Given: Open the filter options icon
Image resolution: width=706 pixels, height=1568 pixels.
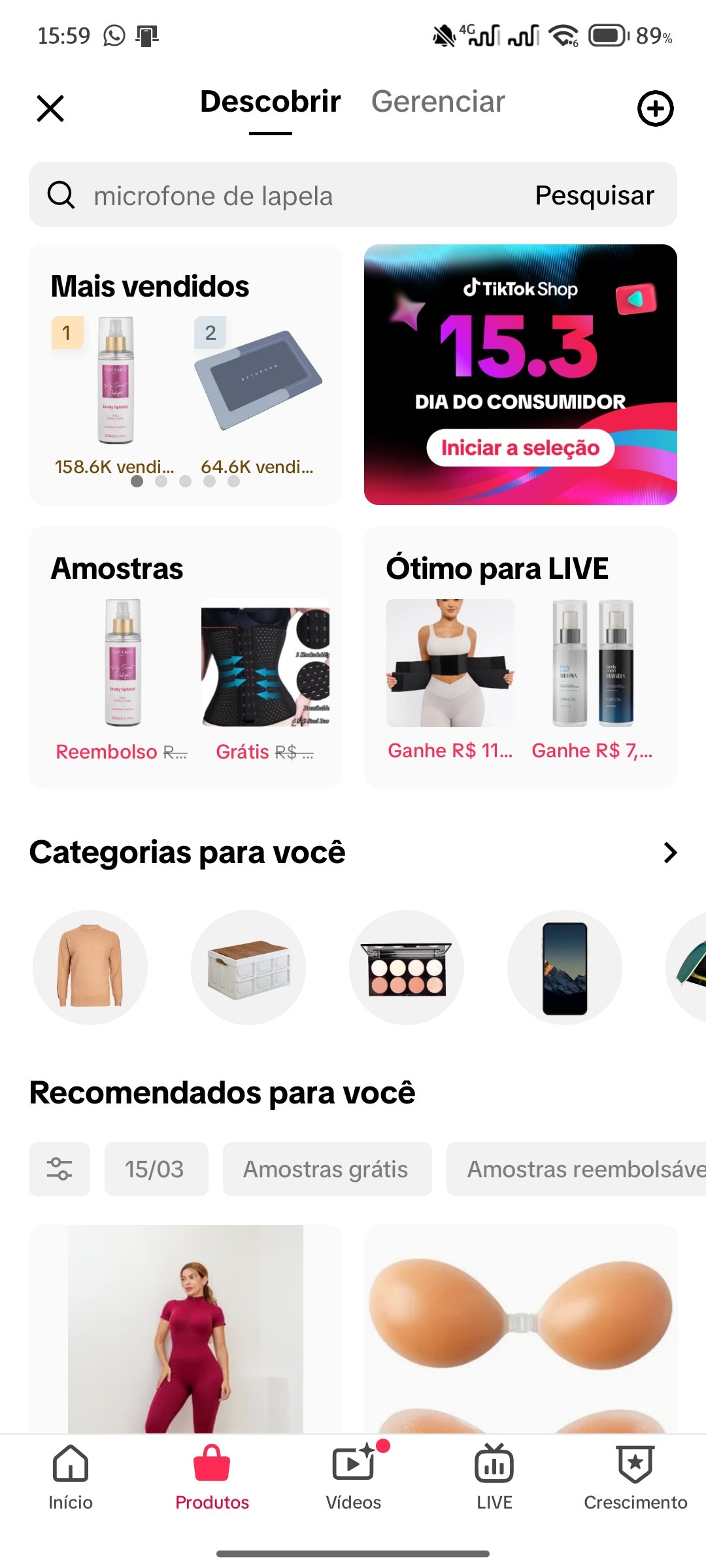Looking at the screenshot, I should pyautogui.click(x=59, y=1169).
